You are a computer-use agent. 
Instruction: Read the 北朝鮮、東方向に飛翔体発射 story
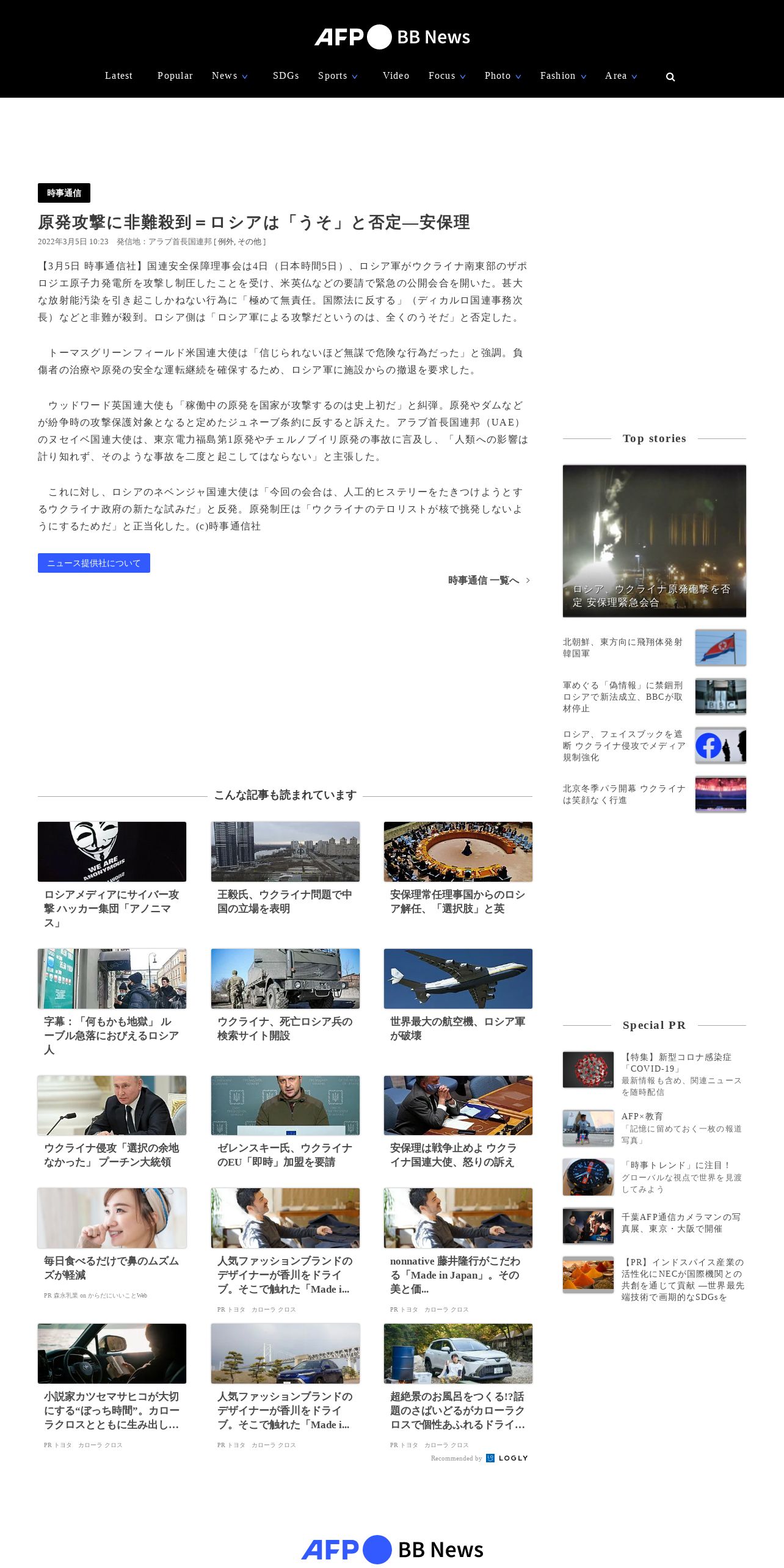click(x=655, y=648)
